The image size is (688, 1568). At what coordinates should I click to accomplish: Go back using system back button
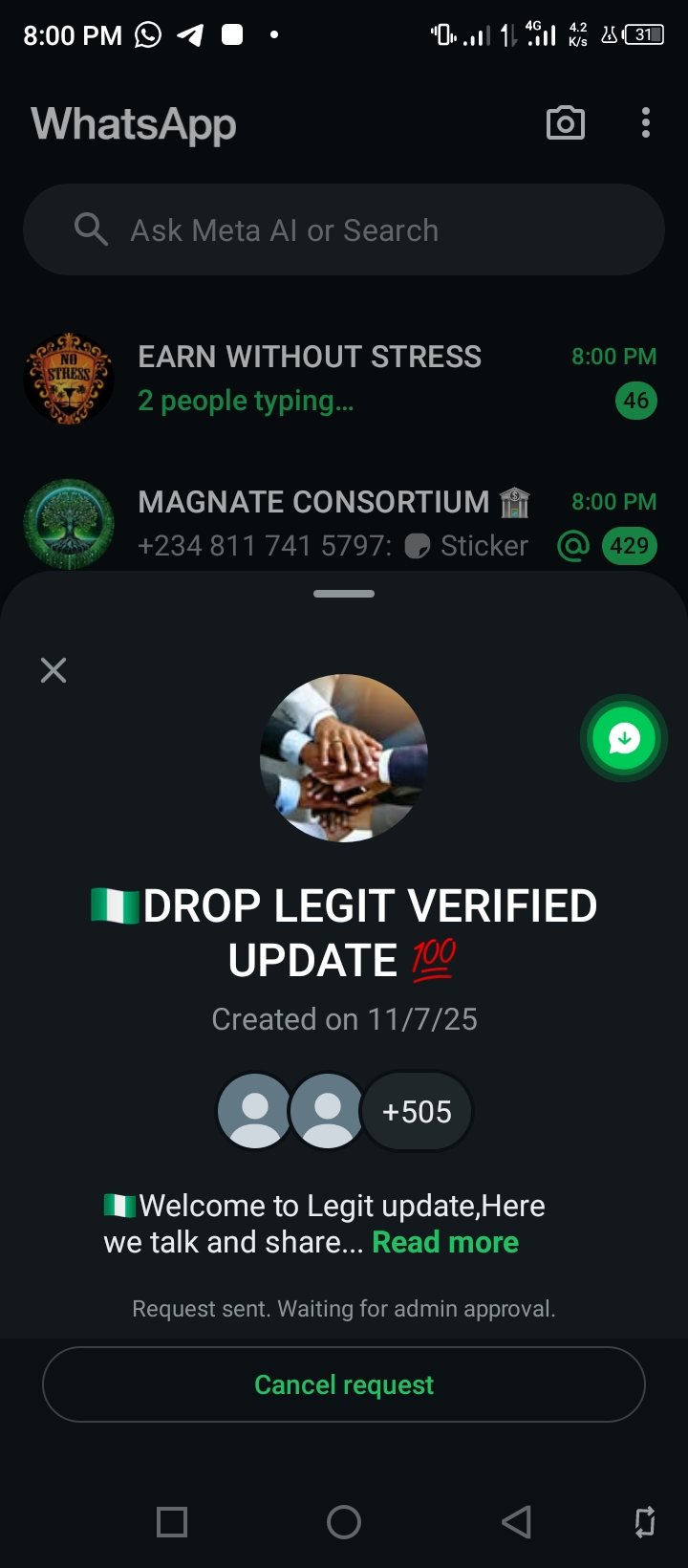[516, 1521]
